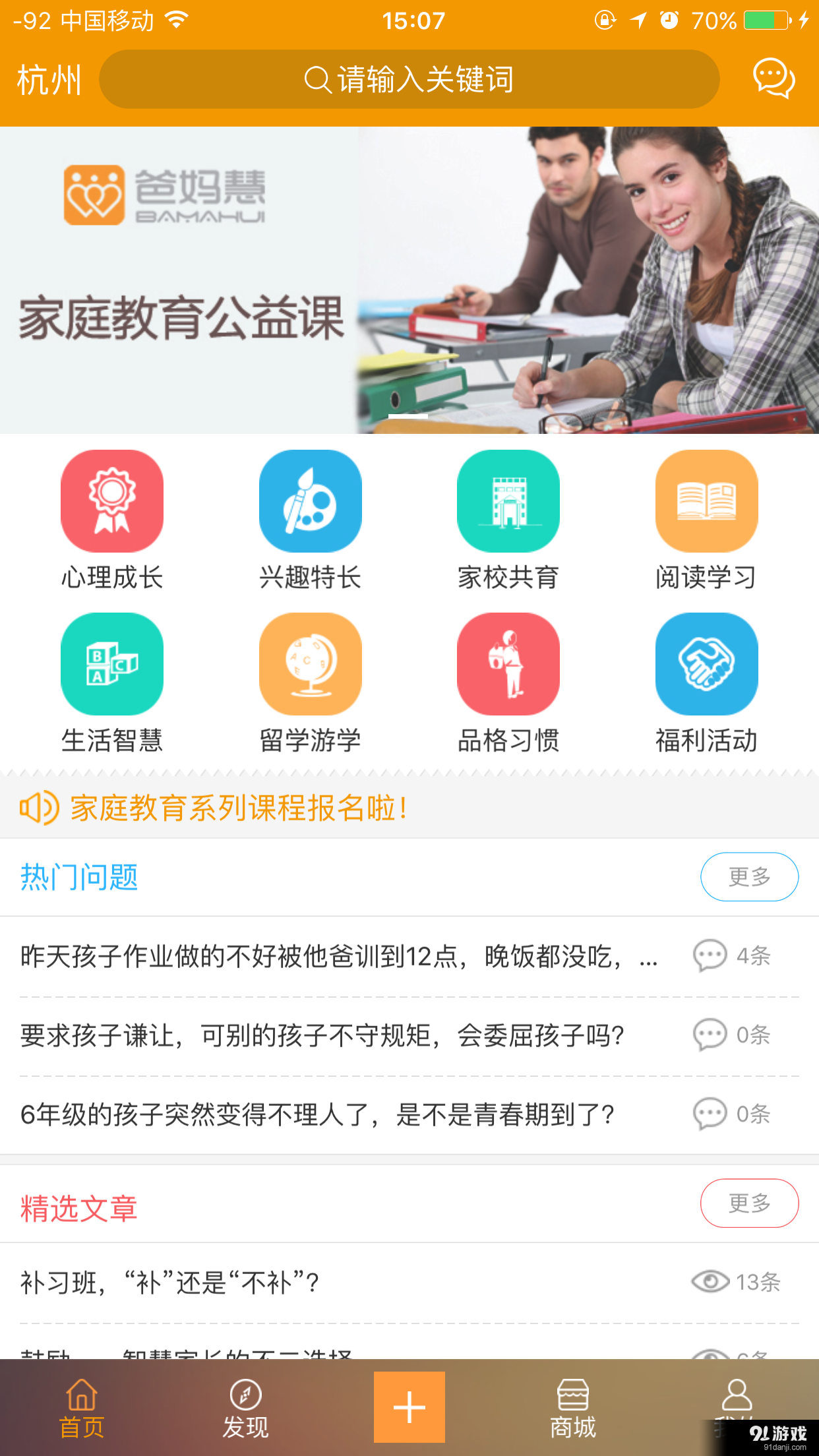Open the city selector showing 杭州

pyautogui.click(x=48, y=79)
